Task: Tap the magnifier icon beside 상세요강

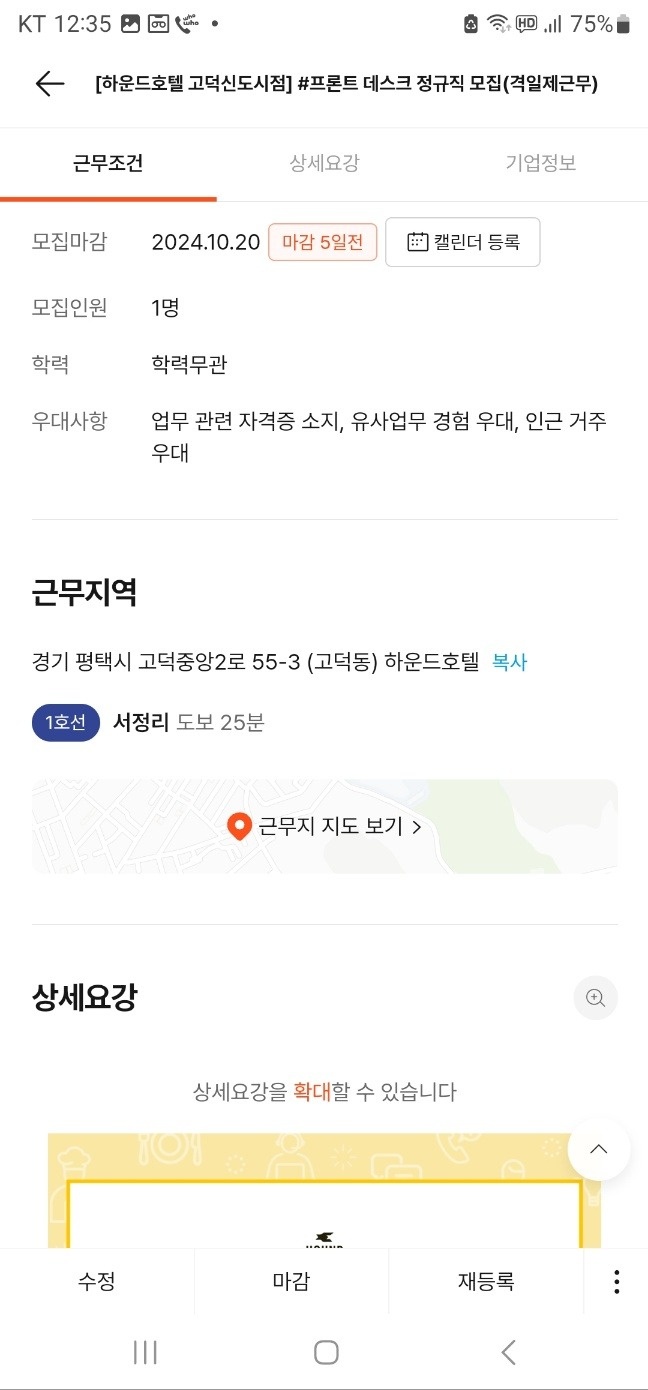Action: (596, 997)
